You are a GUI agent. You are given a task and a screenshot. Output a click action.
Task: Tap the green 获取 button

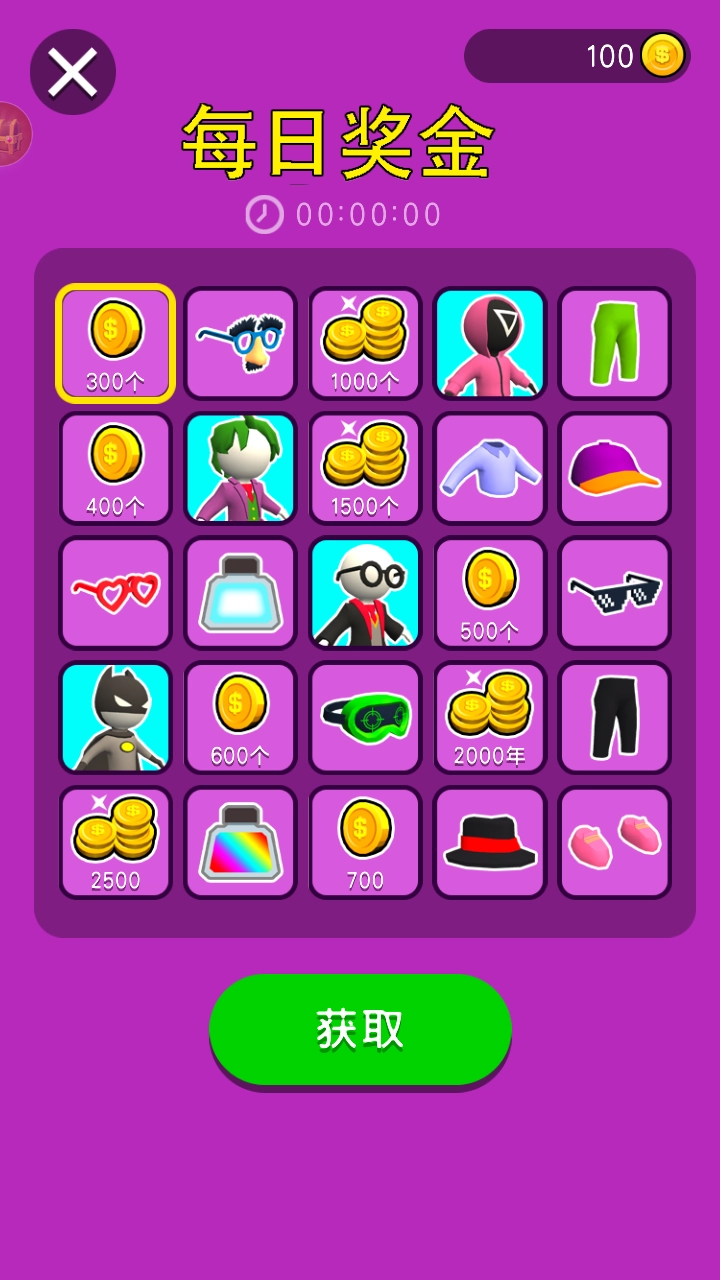(x=360, y=1029)
